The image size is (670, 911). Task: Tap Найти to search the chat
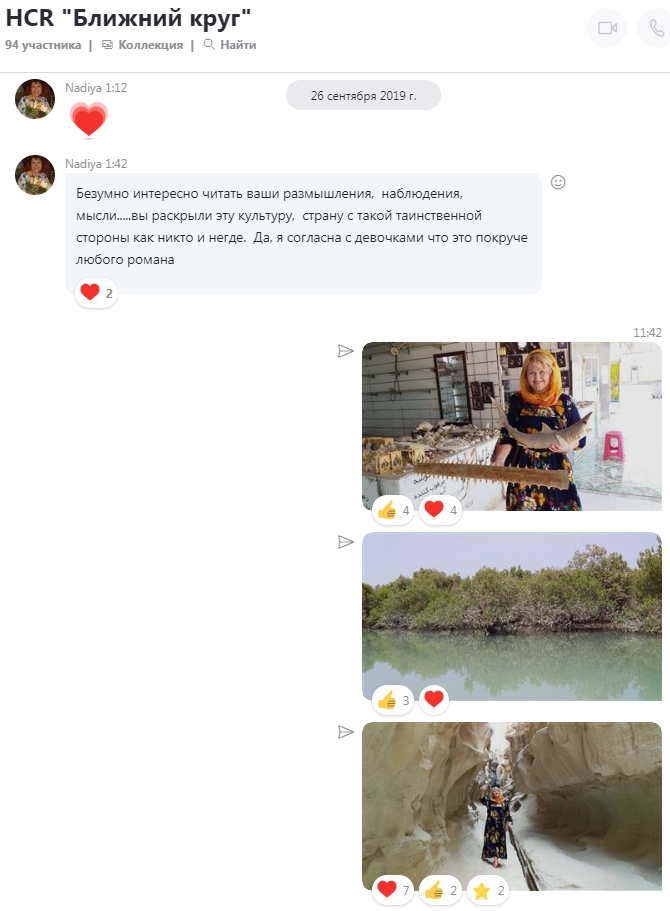coord(230,45)
